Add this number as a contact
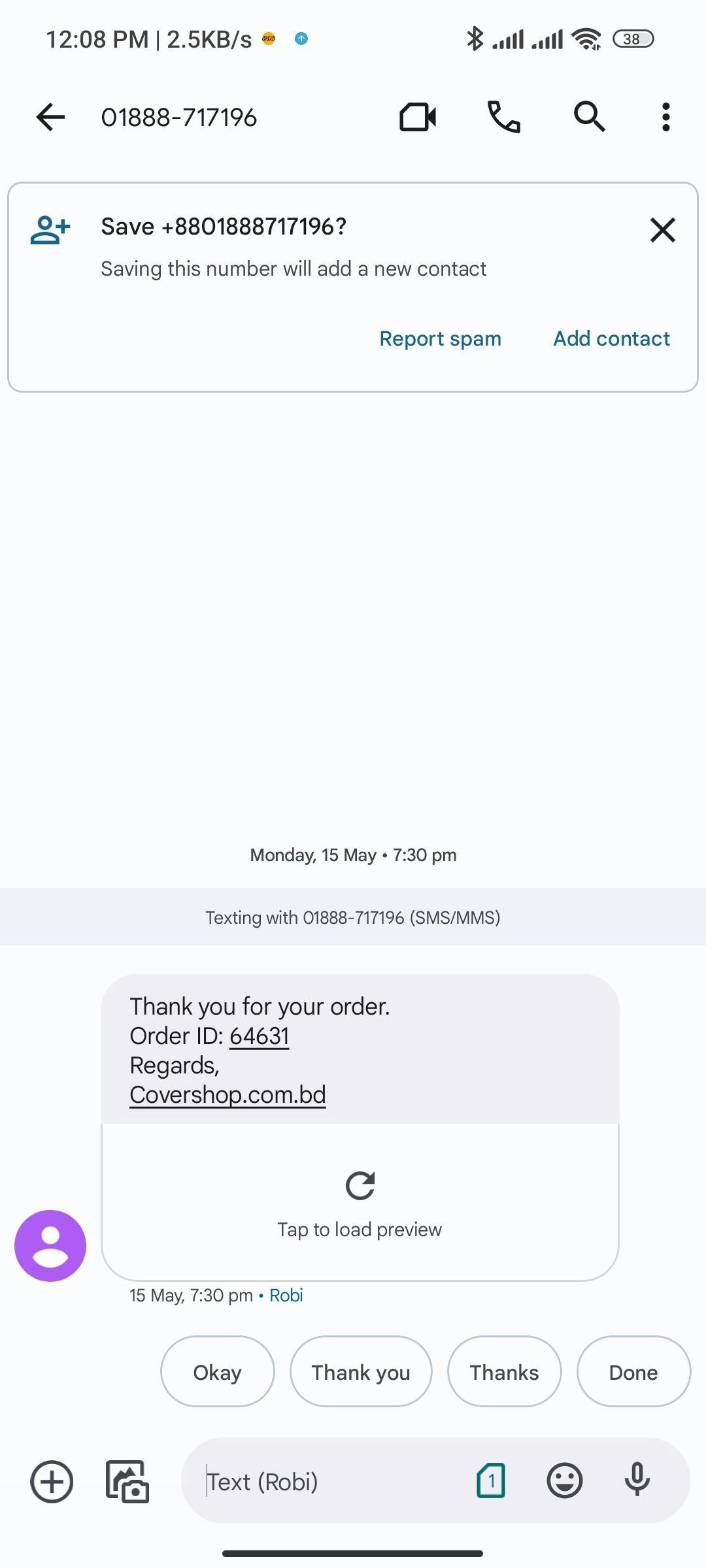 point(611,338)
